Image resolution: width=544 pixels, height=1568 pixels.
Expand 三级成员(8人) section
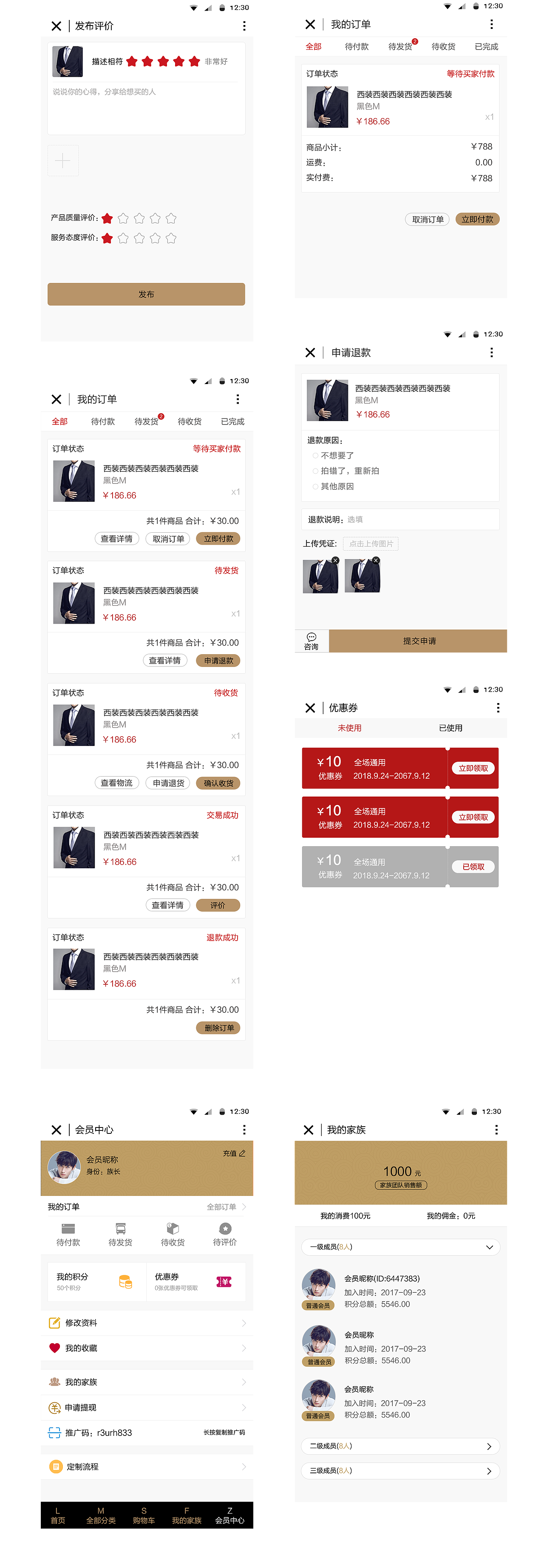(x=400, y=1471)
